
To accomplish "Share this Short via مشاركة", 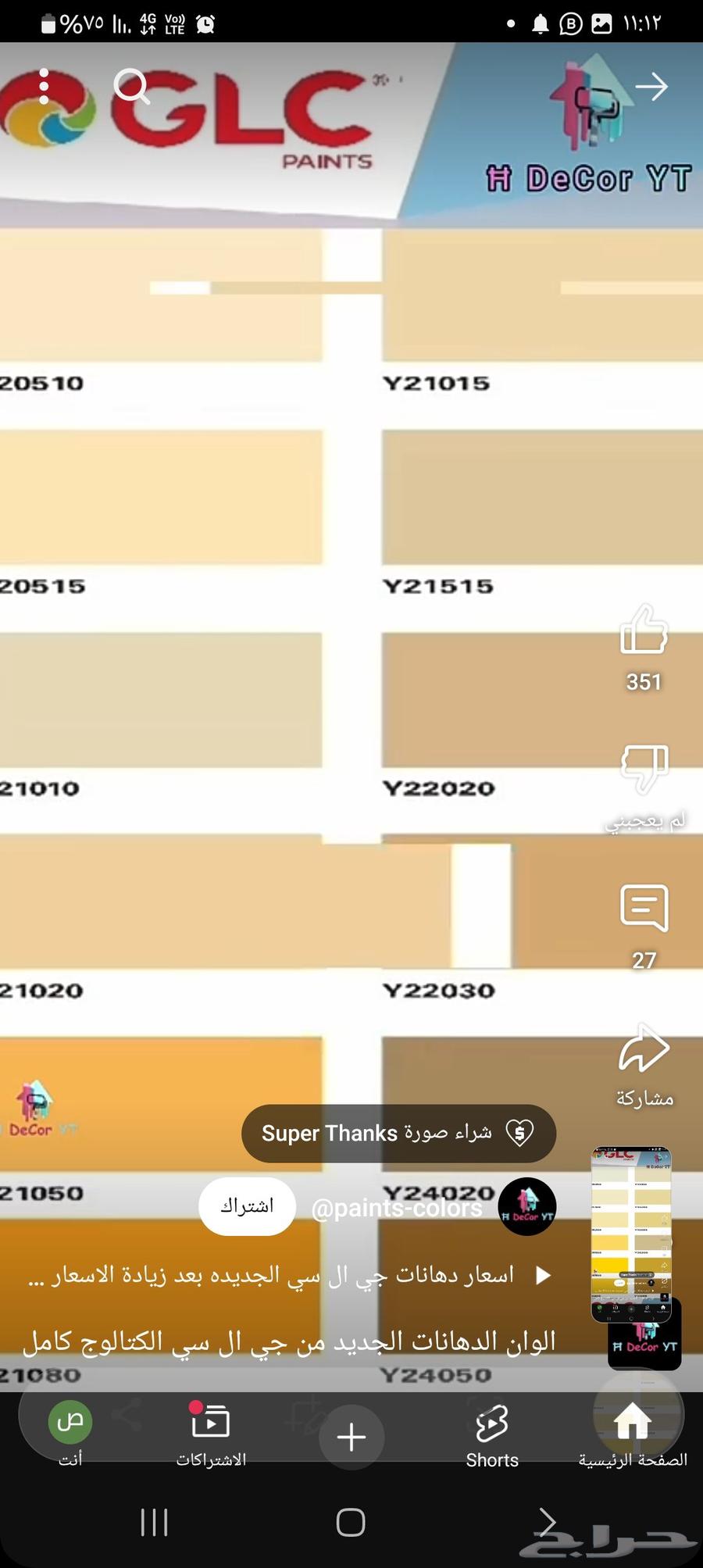I will pos(644,1049).
